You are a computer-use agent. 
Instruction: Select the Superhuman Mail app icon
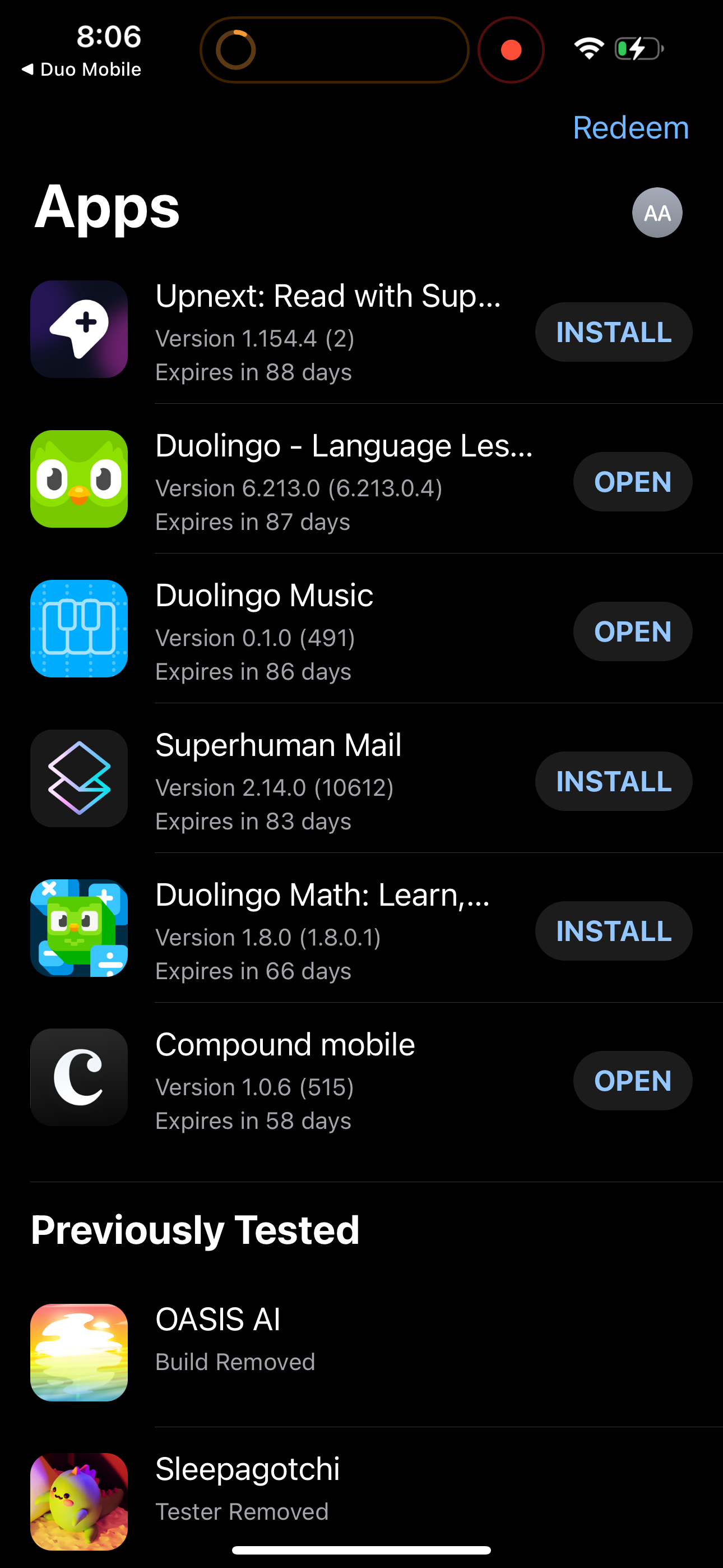[x=78, y=779]
